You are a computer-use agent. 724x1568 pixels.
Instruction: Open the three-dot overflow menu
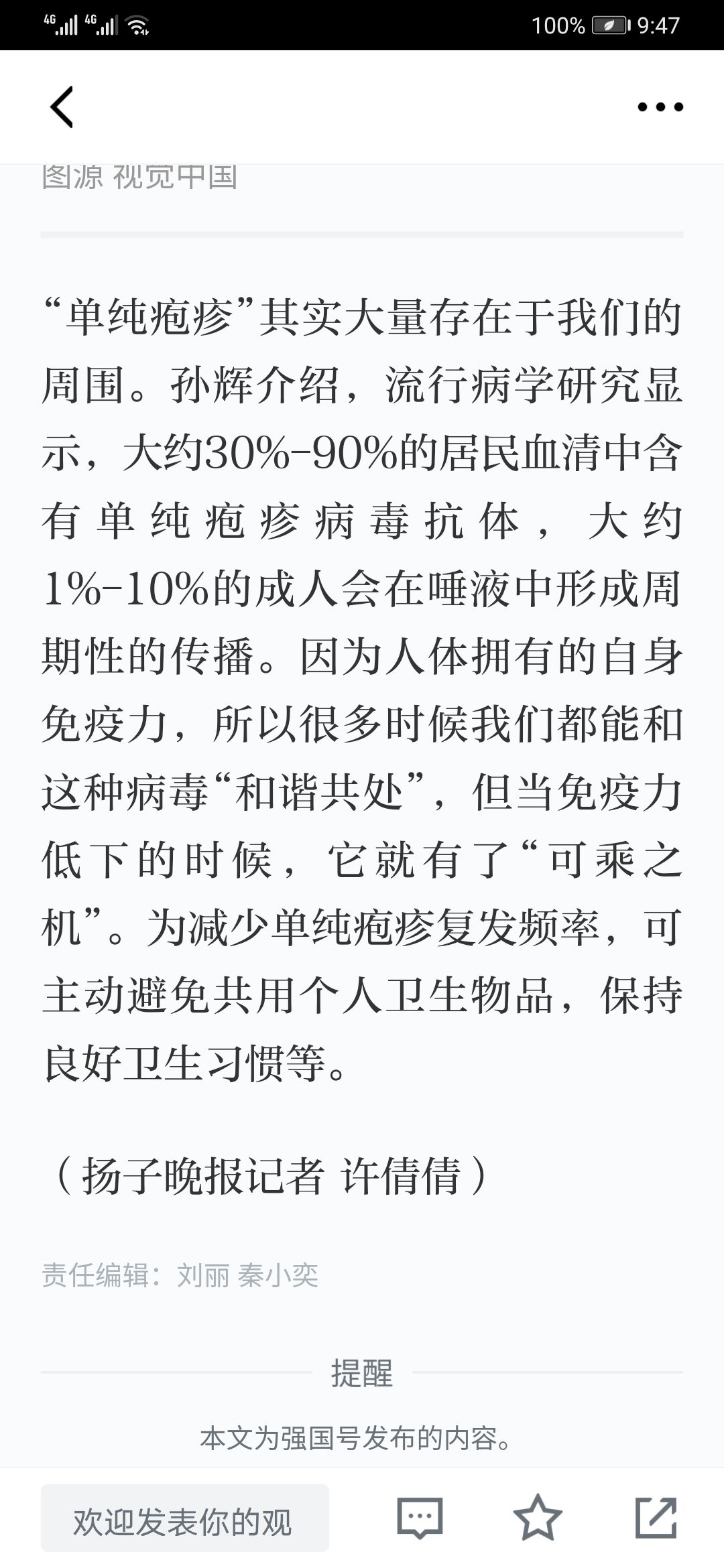(x=660, y=107)
